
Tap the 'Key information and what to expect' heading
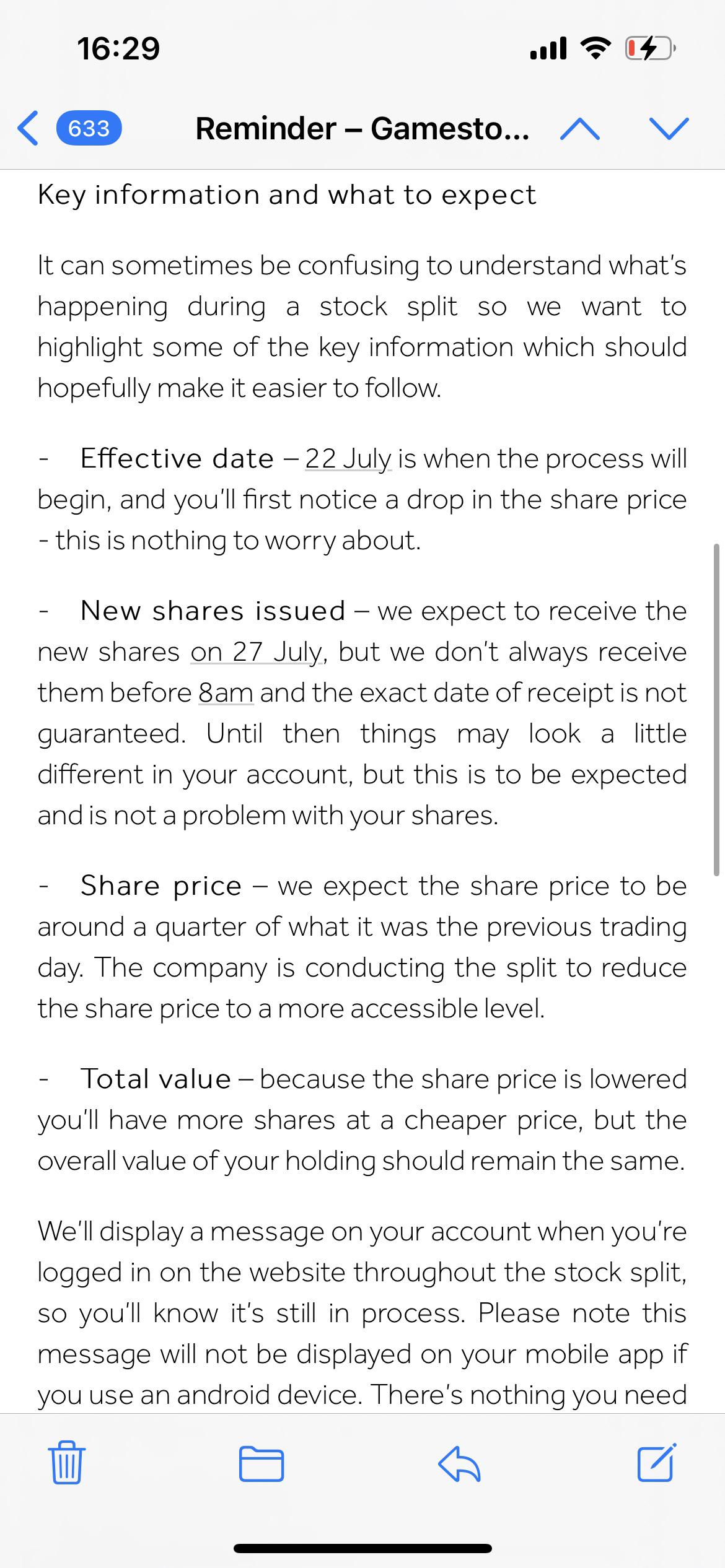pyautogui.click(x=286, y=194)
